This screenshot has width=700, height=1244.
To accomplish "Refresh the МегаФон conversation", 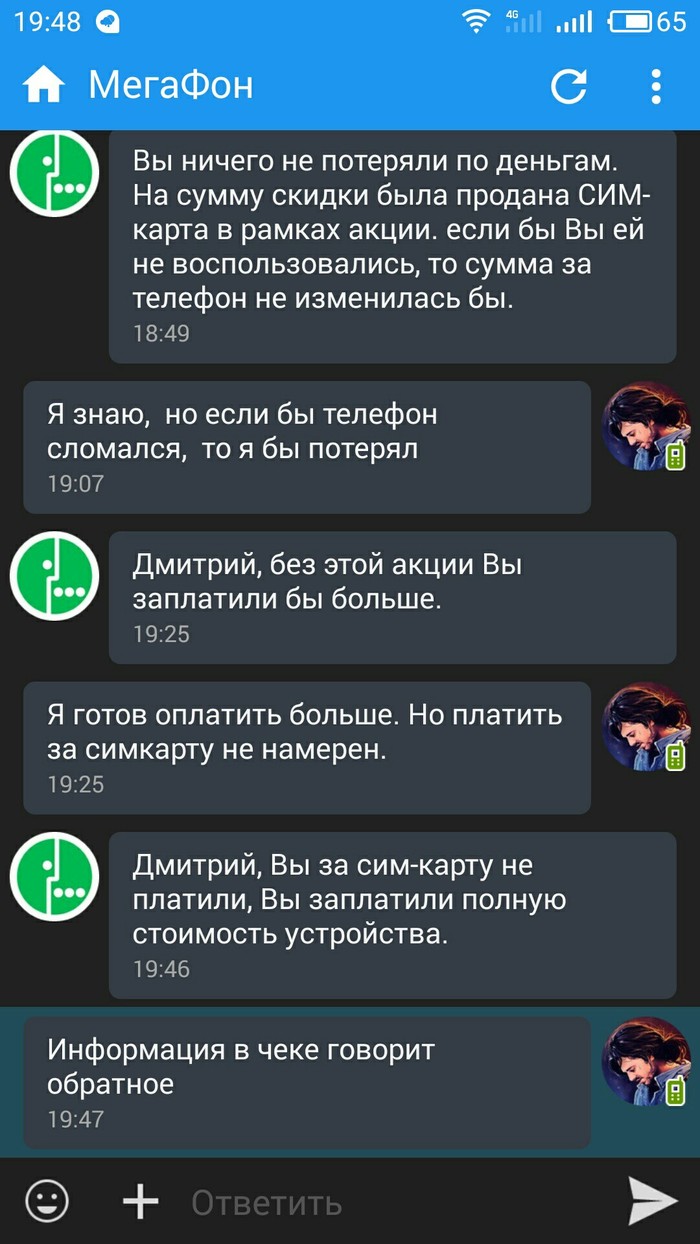I will (x=569, y=87).
